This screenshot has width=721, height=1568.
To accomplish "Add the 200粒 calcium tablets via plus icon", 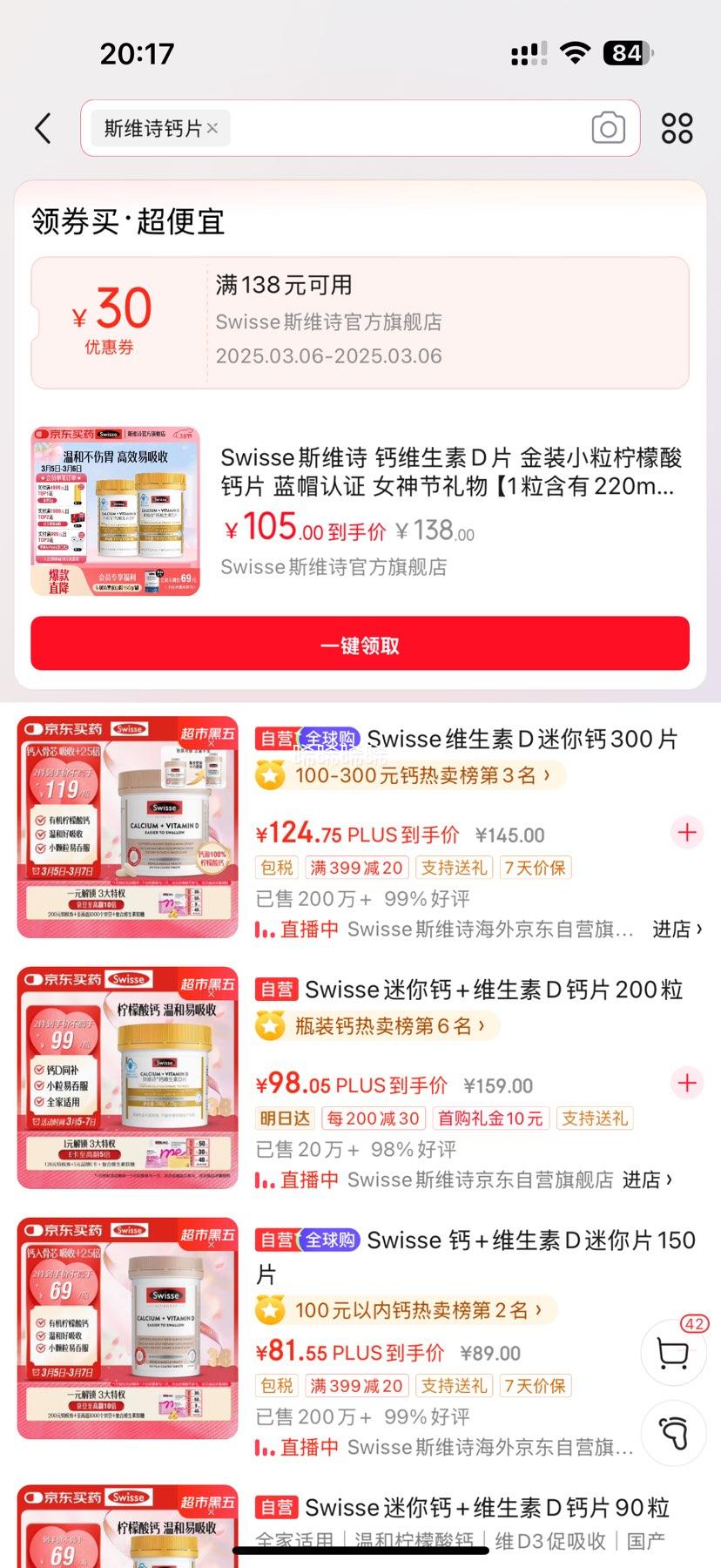I will coord(687,1084).
